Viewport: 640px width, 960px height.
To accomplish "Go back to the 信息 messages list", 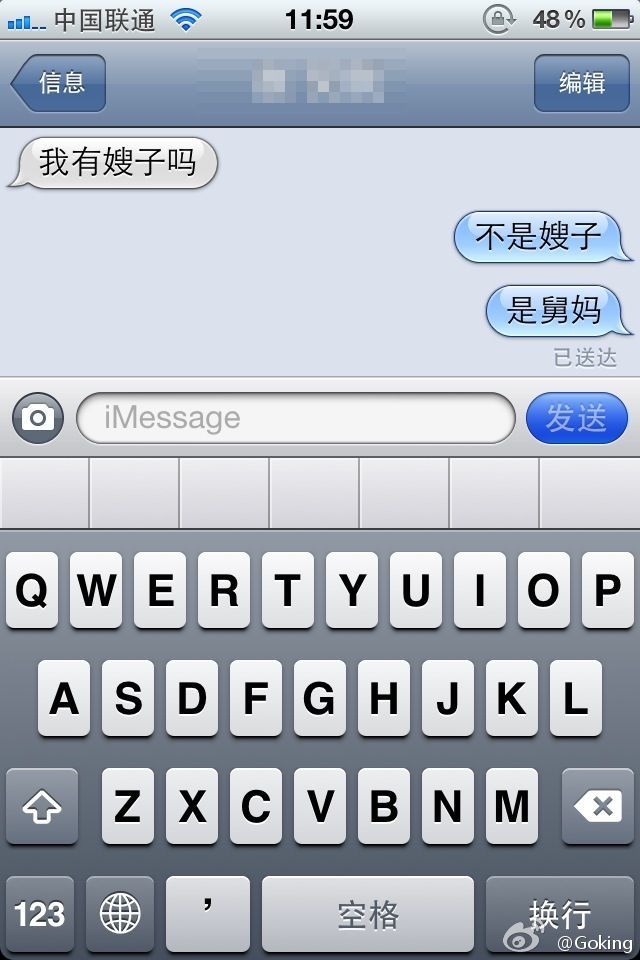I will tap(59, 83).
